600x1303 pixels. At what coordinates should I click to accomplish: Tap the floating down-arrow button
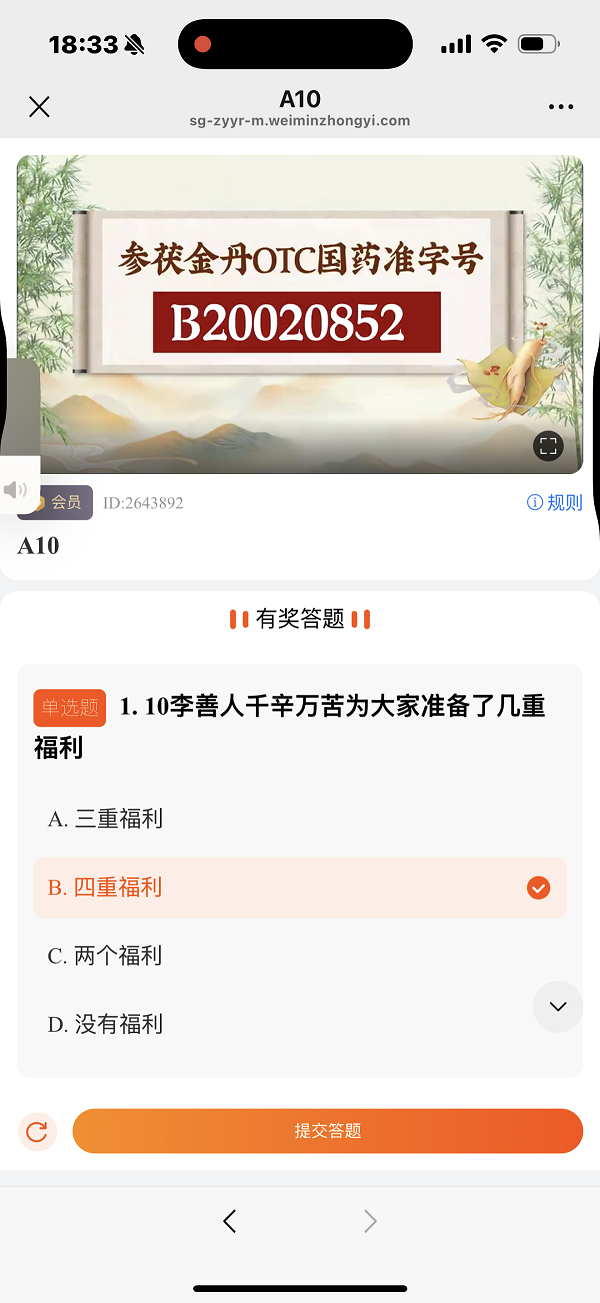(558, 1007)
